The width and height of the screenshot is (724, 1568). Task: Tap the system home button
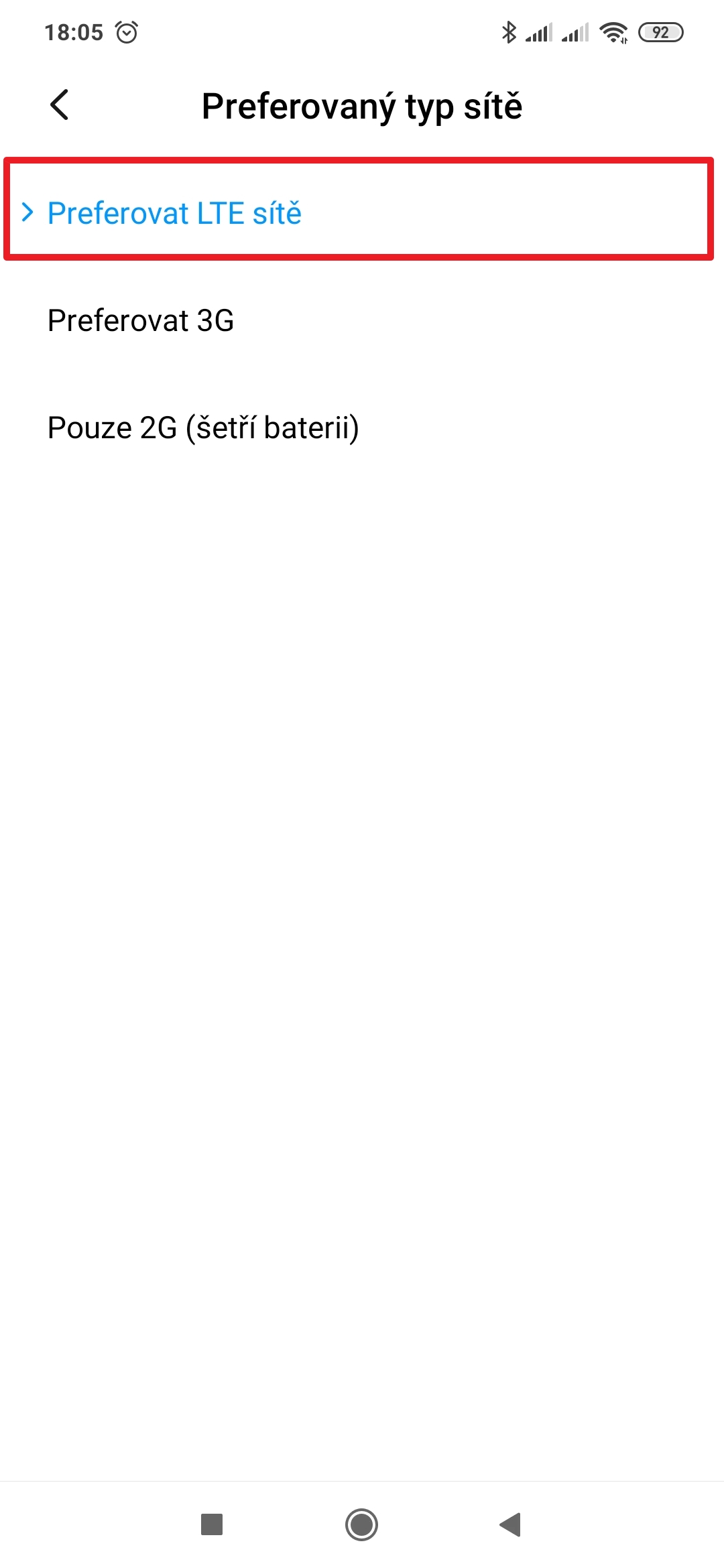click(x=362, y=1524)
